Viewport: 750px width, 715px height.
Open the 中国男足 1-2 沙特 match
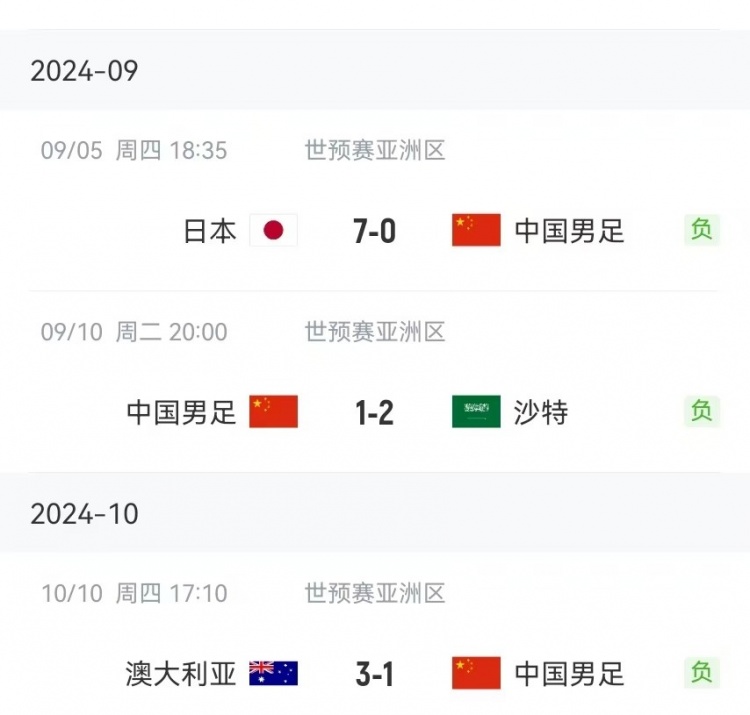coord(374,411)
